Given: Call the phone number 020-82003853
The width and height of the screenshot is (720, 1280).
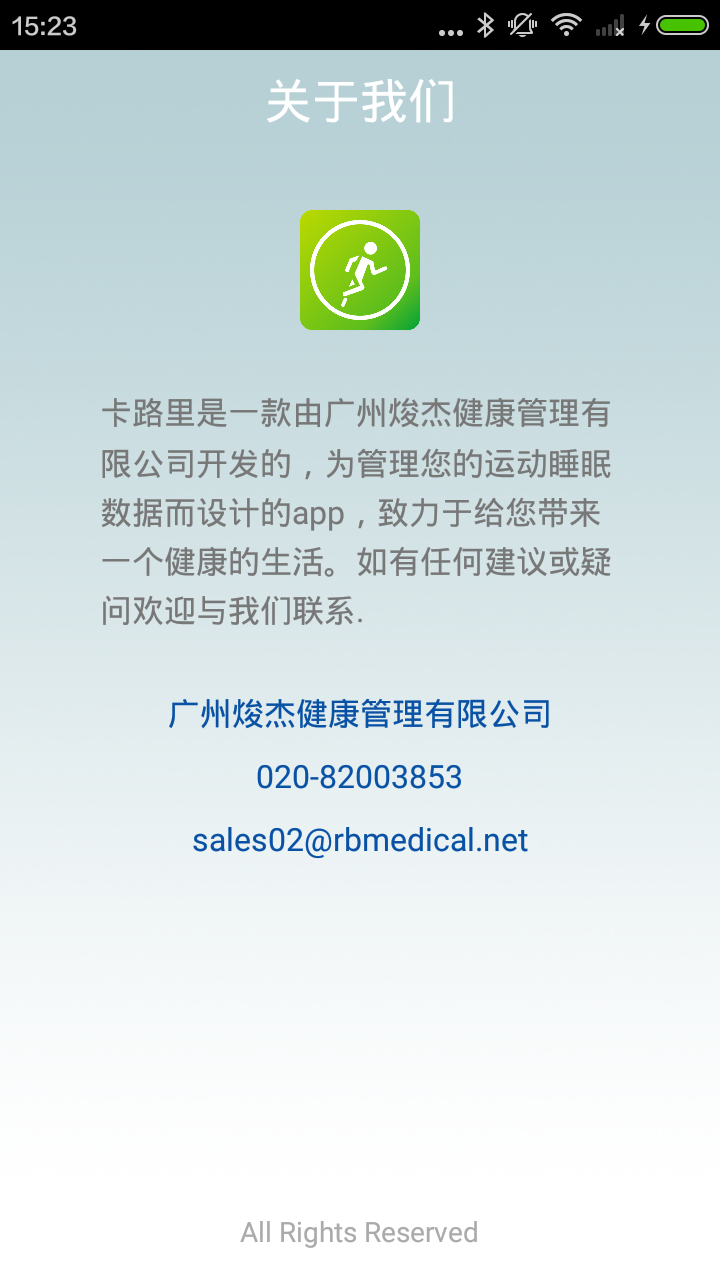Looking at the screenshot, I should point(359,777).
